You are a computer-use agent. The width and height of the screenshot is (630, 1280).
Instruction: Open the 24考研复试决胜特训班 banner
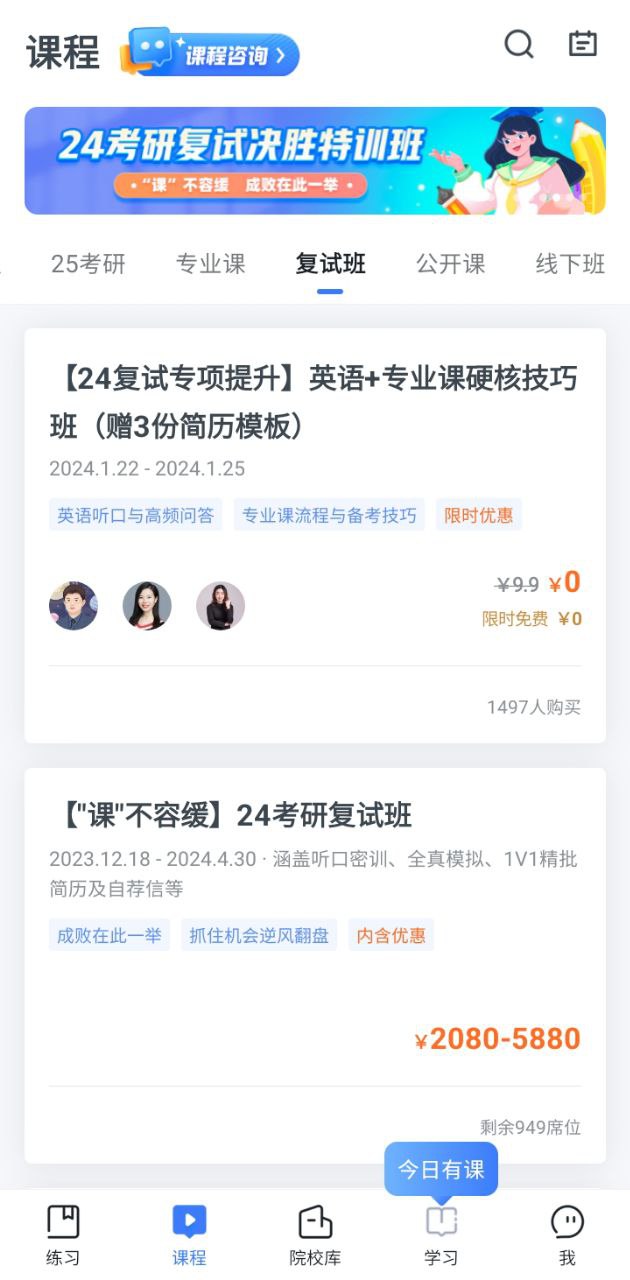tap(315, 161)
